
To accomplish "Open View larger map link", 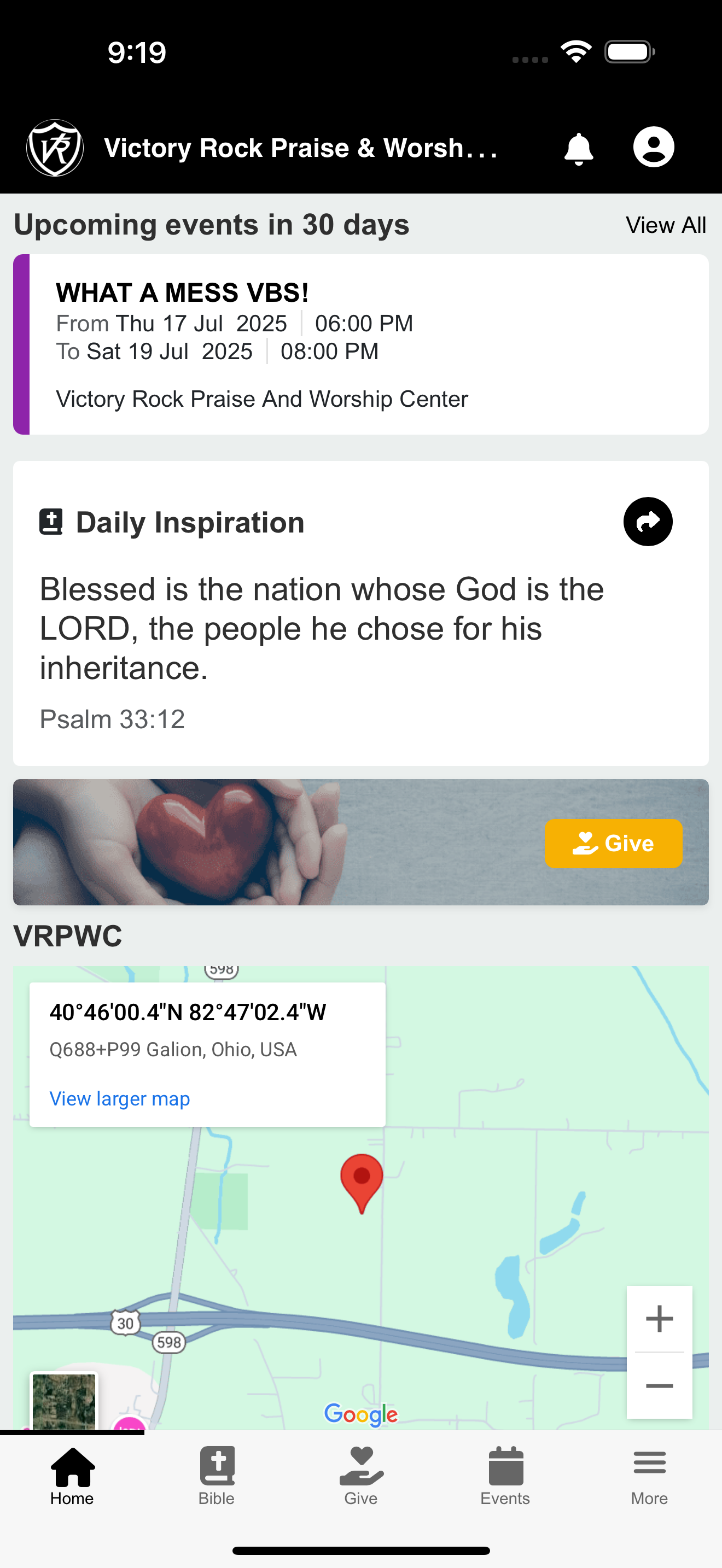I will coord(120,1099).
